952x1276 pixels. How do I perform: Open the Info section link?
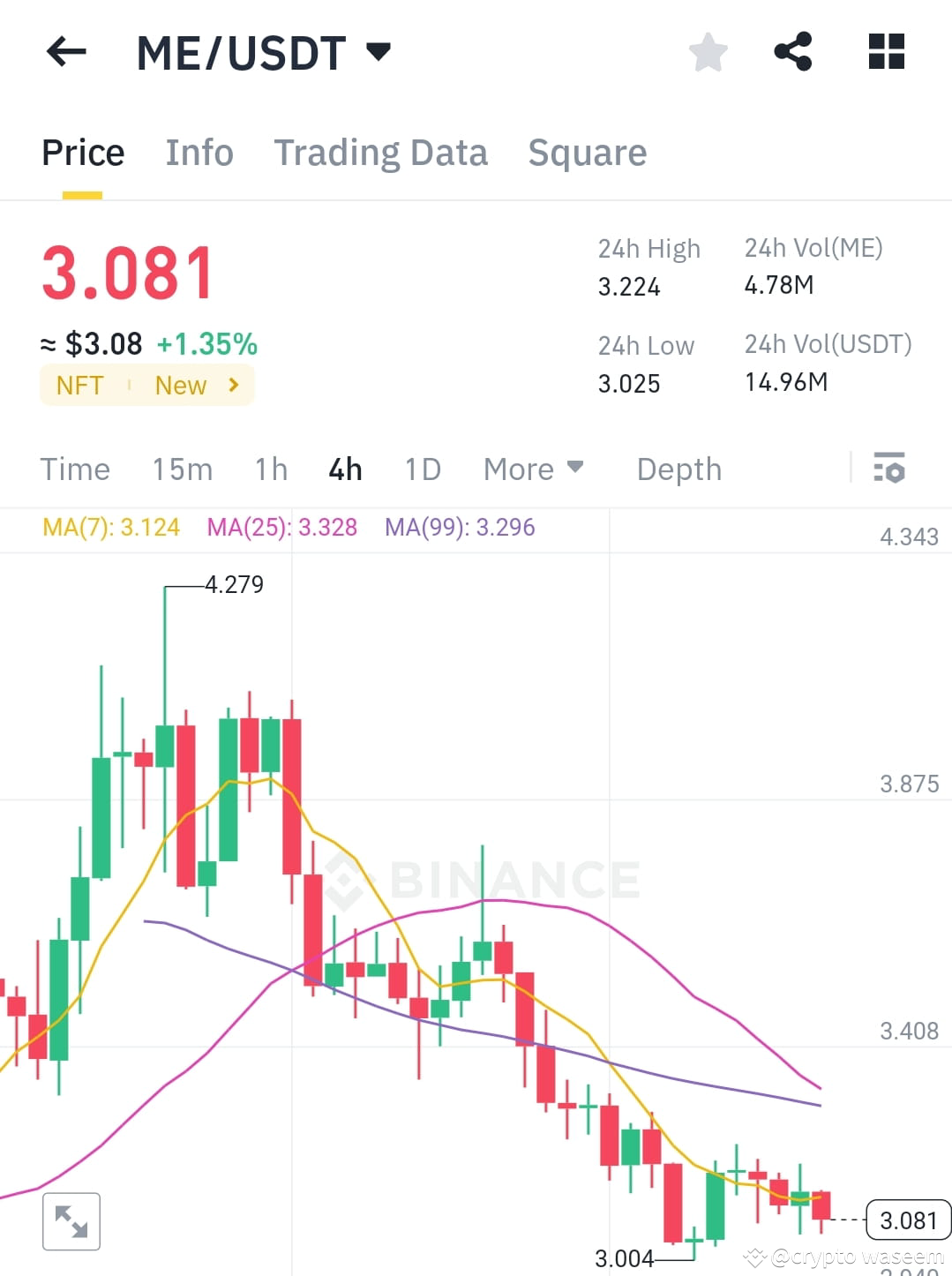(x=199, y=152)
